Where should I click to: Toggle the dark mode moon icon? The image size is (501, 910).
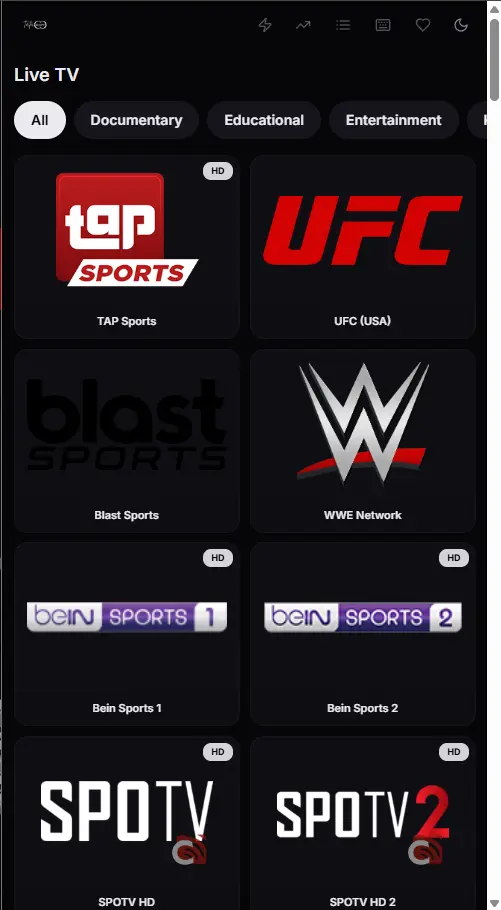(x=461, y=25)
